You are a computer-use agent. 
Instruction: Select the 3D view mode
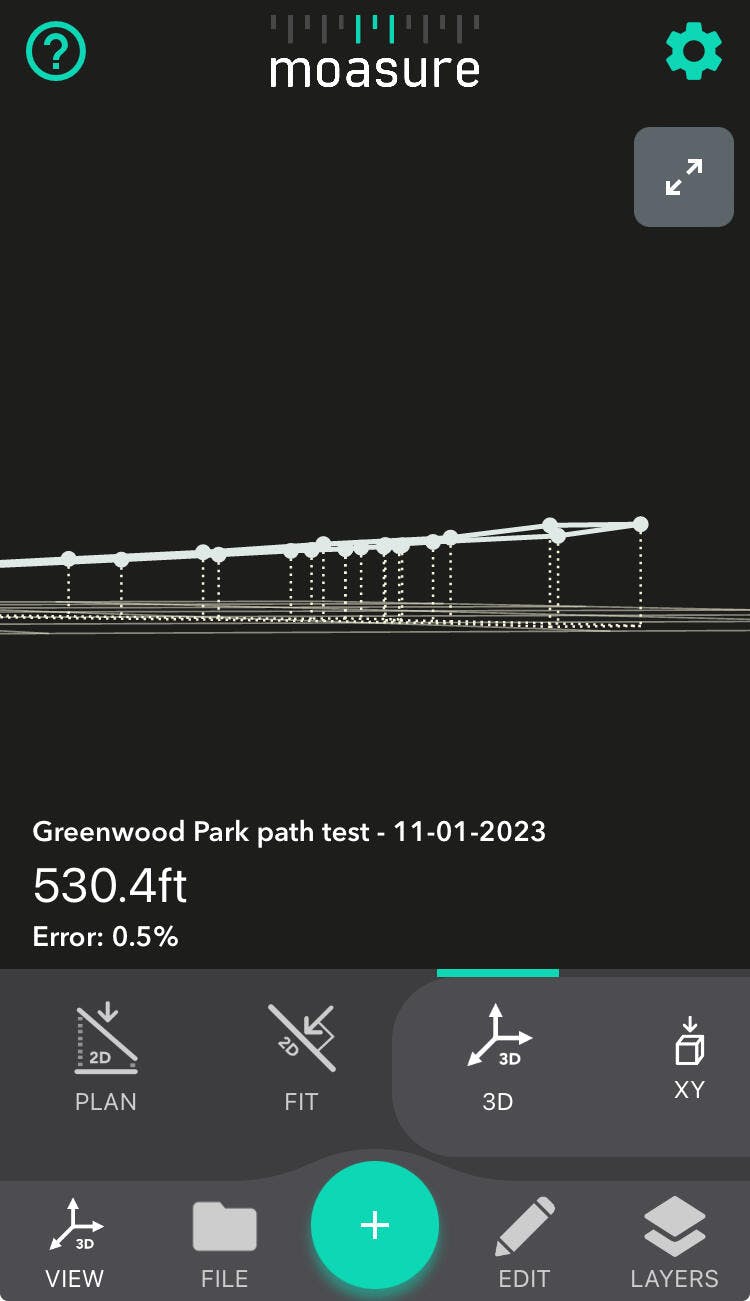click(498, 1057)
